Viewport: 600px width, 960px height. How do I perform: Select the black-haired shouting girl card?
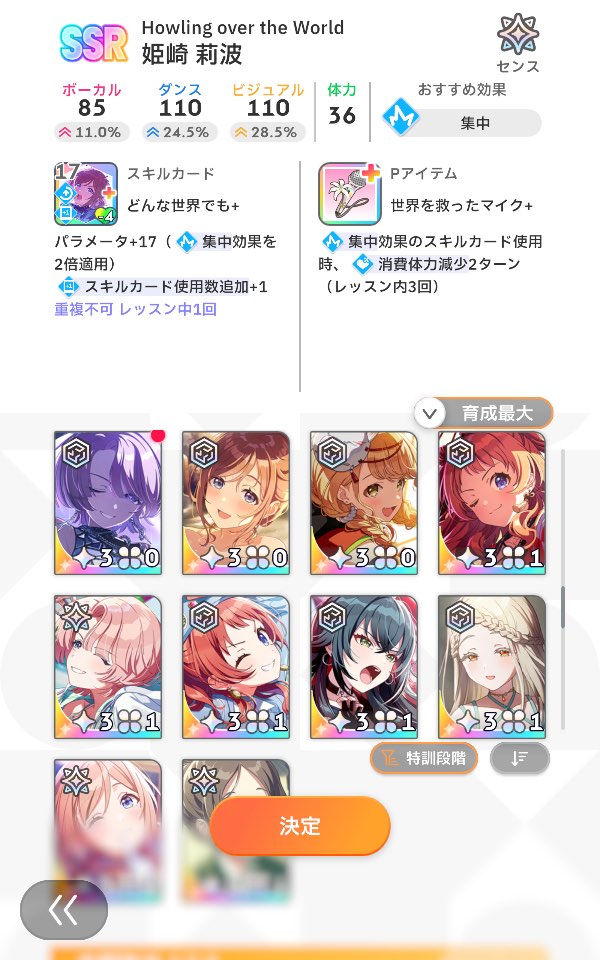364,666
